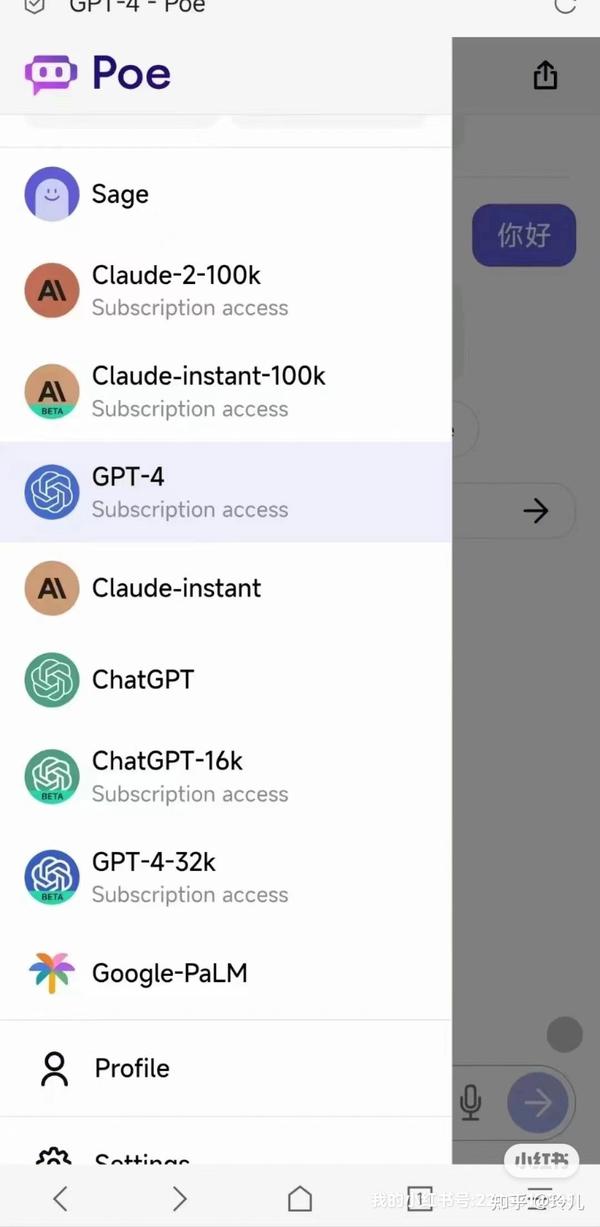Choose the GPT-4 bot
The image size is (600, 1227).
[225, 492]
